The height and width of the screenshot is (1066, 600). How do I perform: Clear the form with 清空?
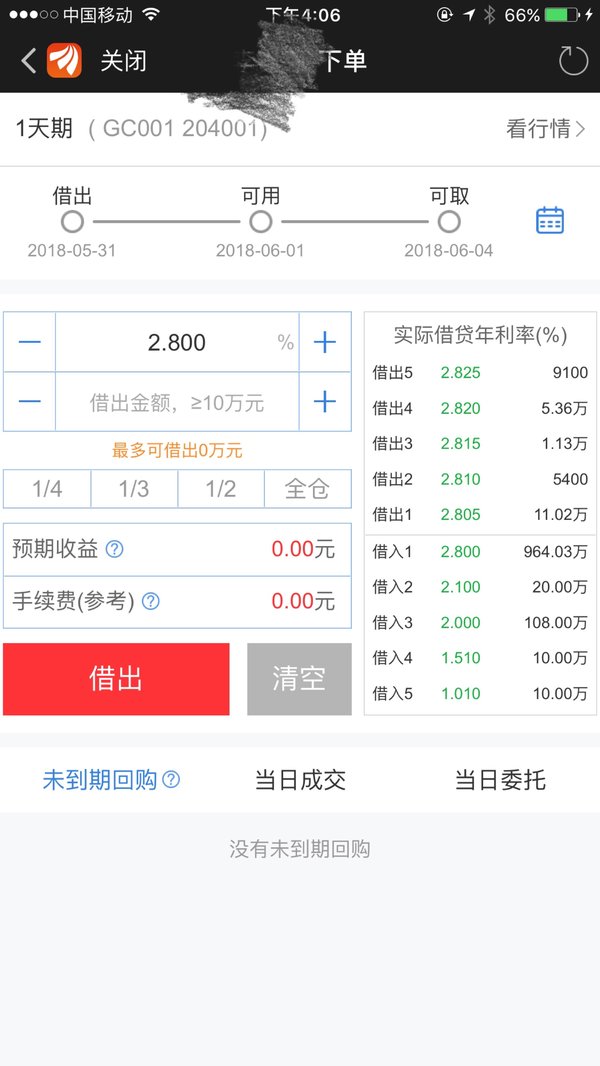click(x=299, y=678)
